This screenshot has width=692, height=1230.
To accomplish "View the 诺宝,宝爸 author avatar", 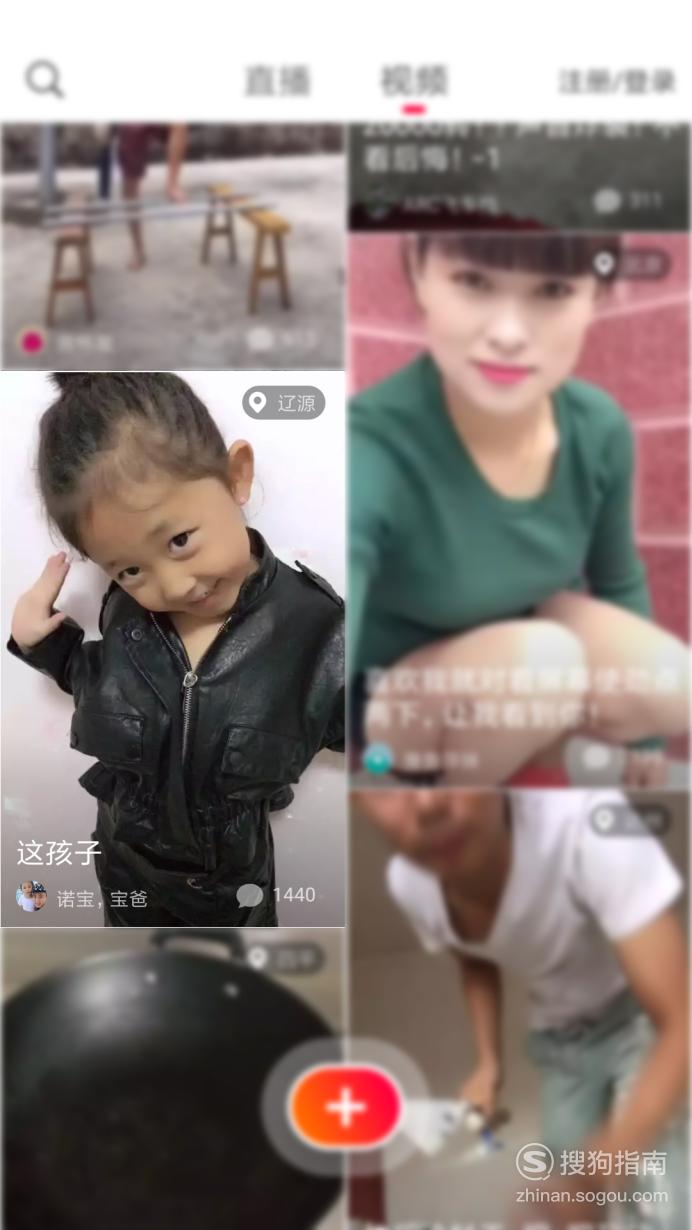I will (x=32, y=896).
